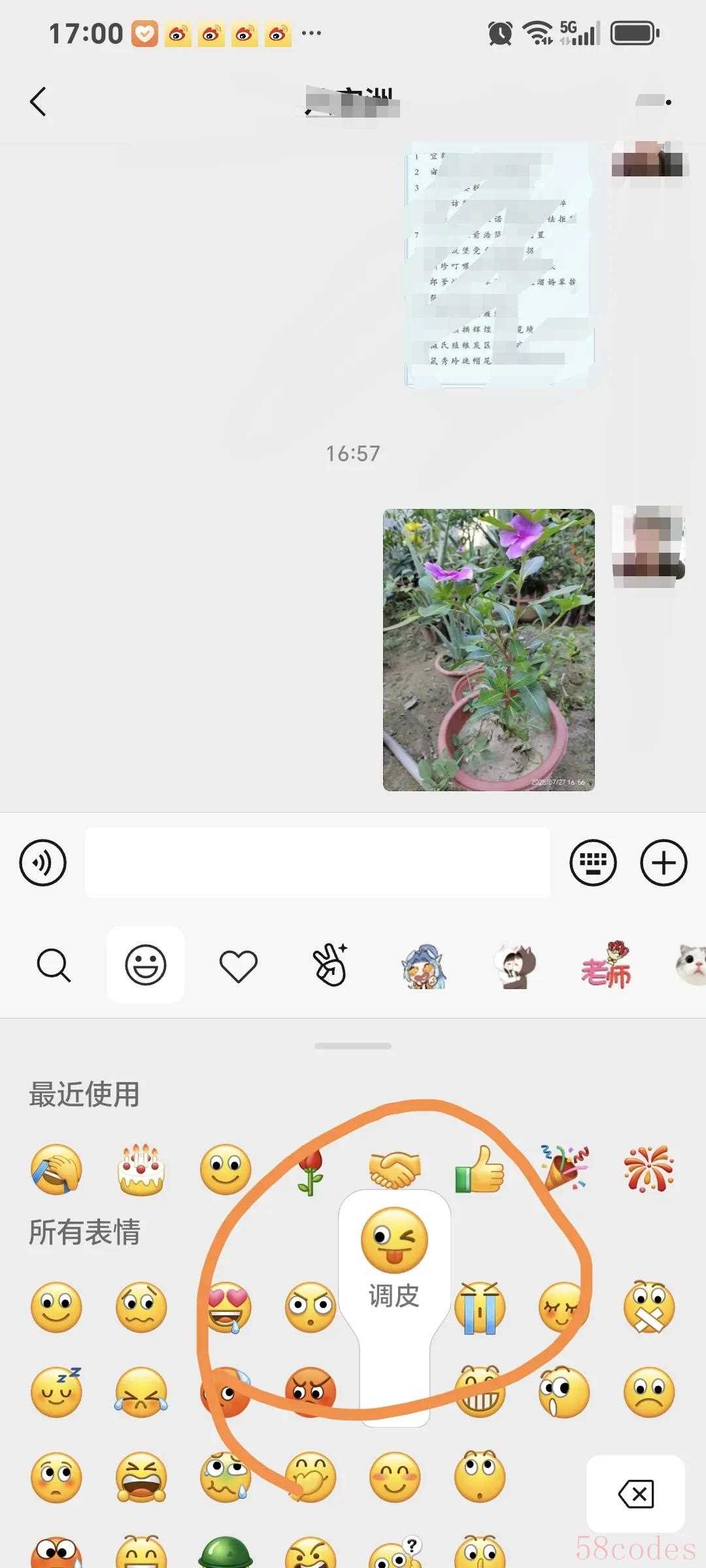706x1568 pixels.
Task: Search stickers with the magnifier icon
Action: [54, 966]
